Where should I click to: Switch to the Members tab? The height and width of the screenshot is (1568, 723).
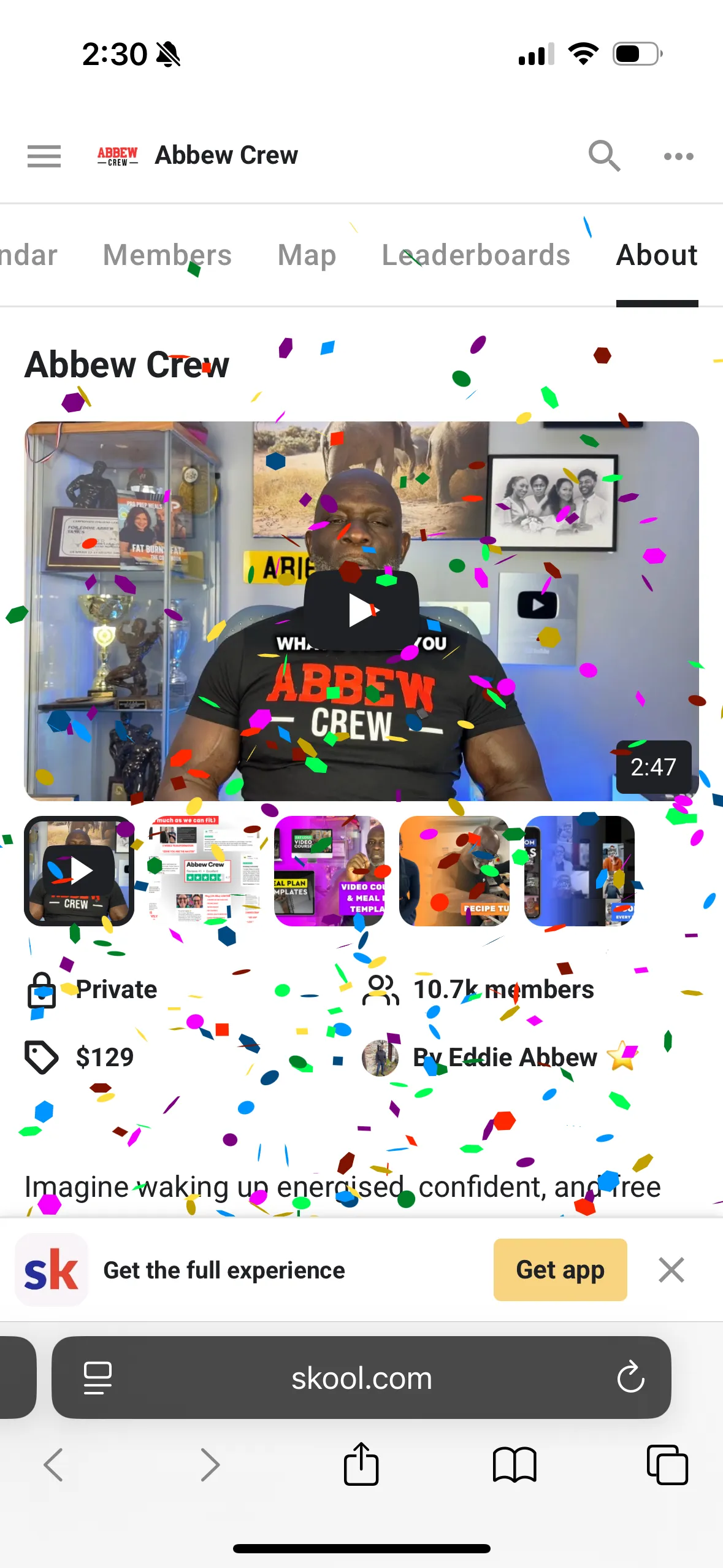[x=167, y=255]
